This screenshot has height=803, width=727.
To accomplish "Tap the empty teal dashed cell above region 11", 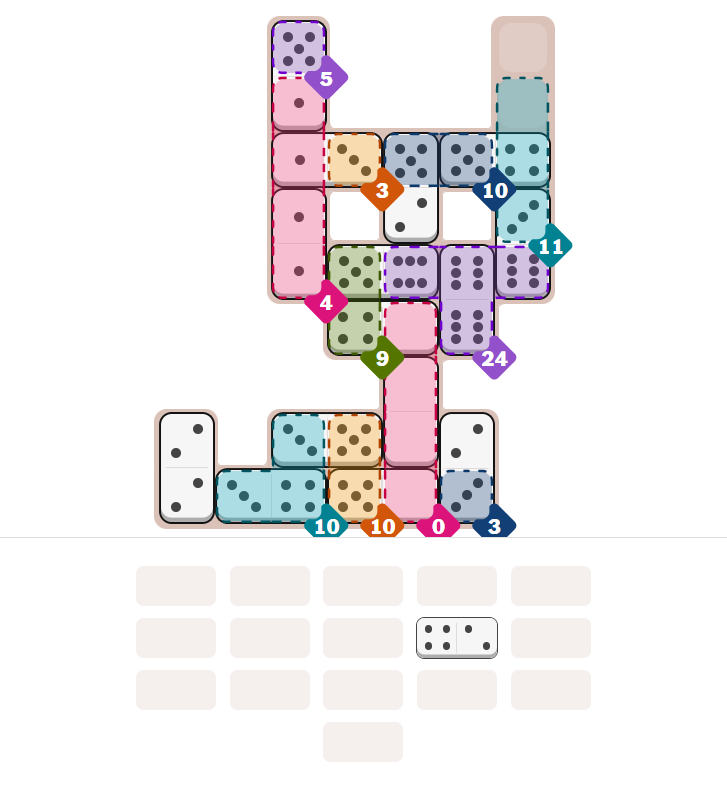I will pos(522,105).
